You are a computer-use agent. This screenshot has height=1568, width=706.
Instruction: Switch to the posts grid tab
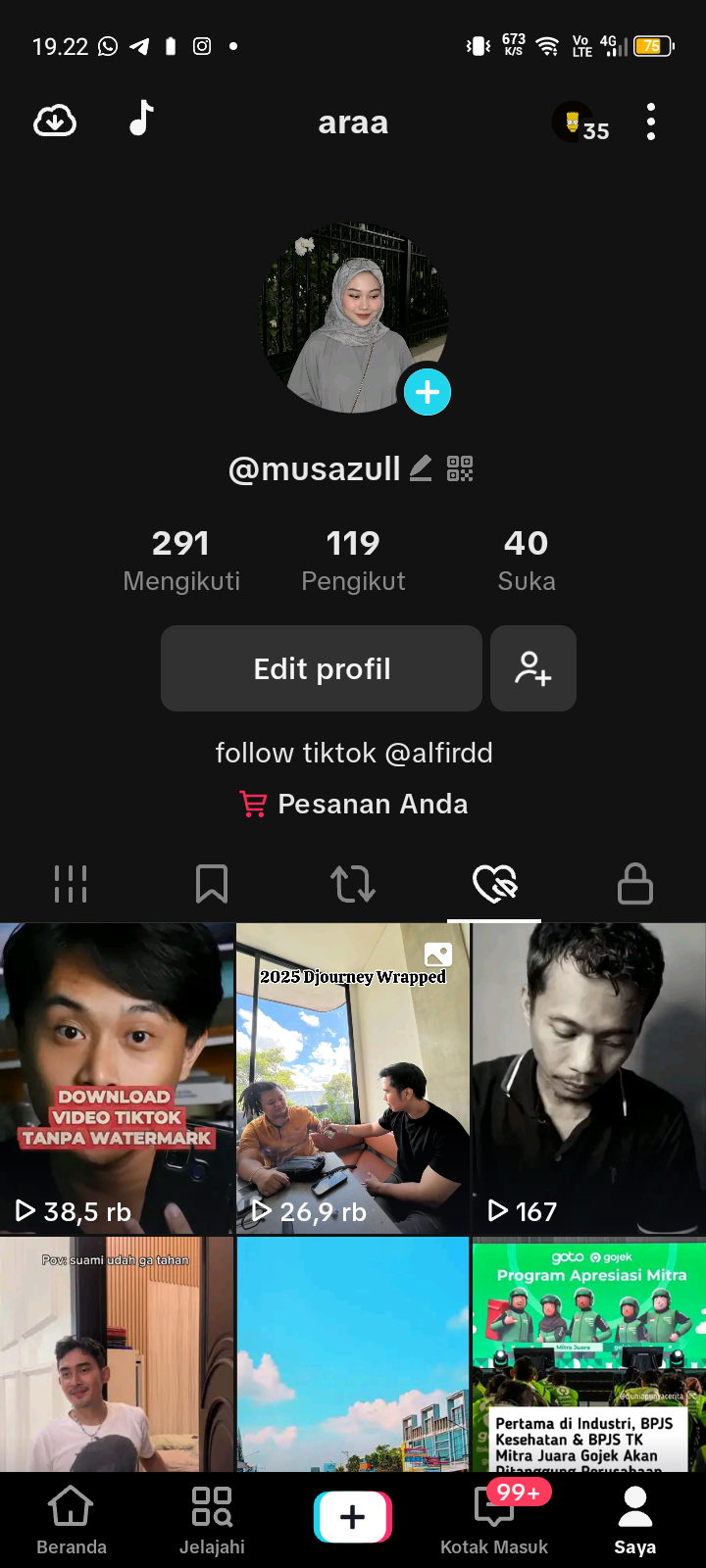point(71,884)
